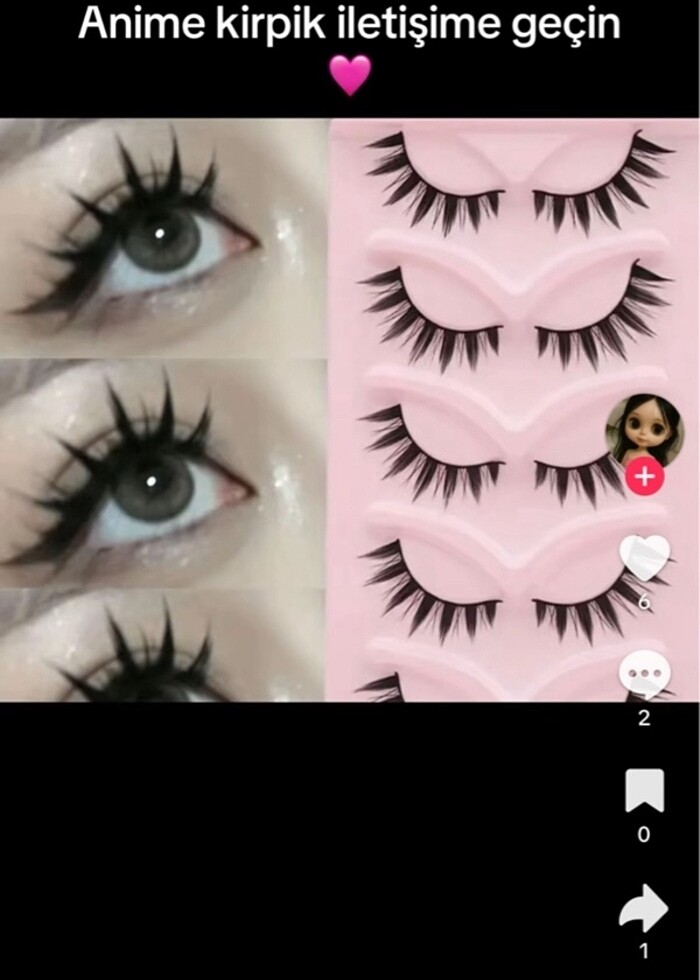
Task: Share this video using the arrow
Action: tap(643, 908)
